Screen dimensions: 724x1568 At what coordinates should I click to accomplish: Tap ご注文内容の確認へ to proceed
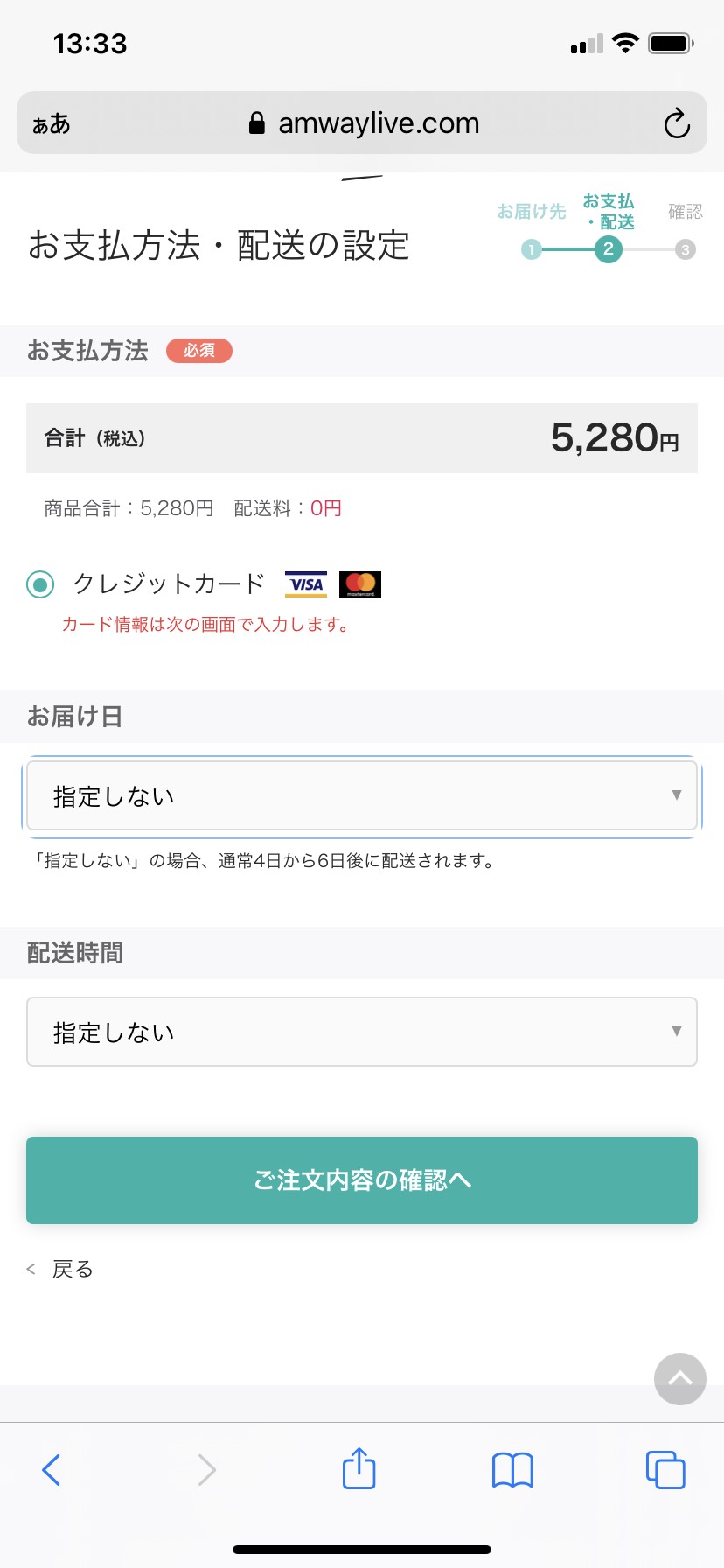point(362,1180)
